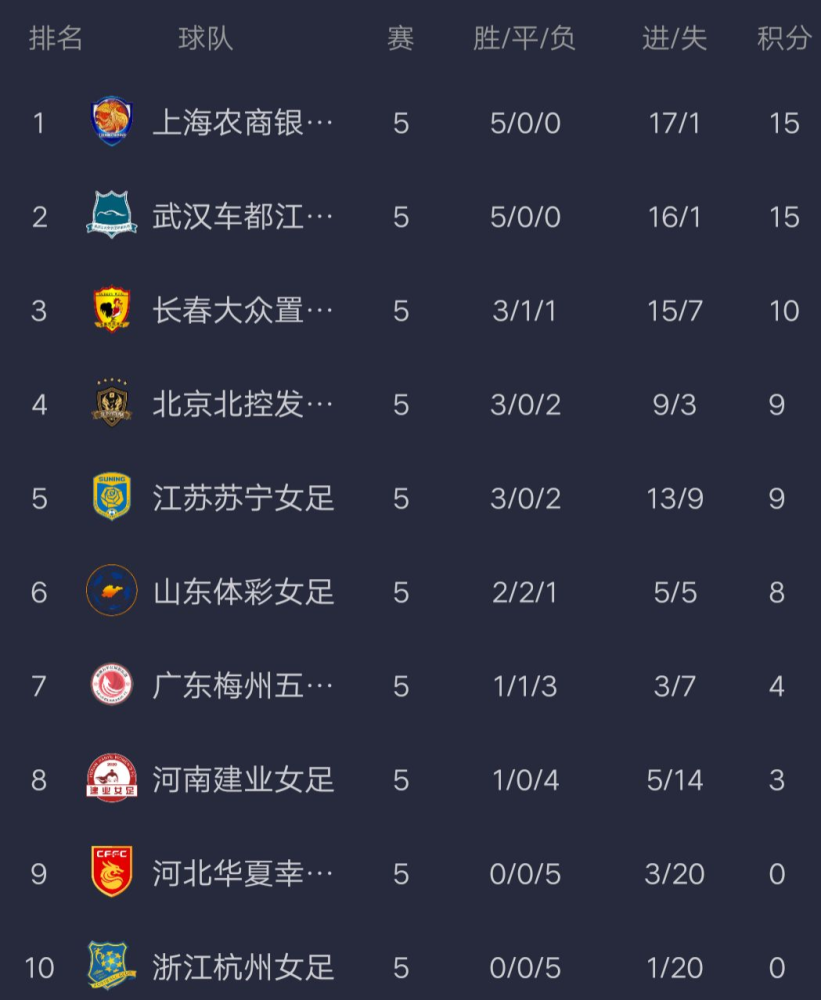Select the Wuhan club badge
This screenshot has width=821, height=1000.
(112, 215)
